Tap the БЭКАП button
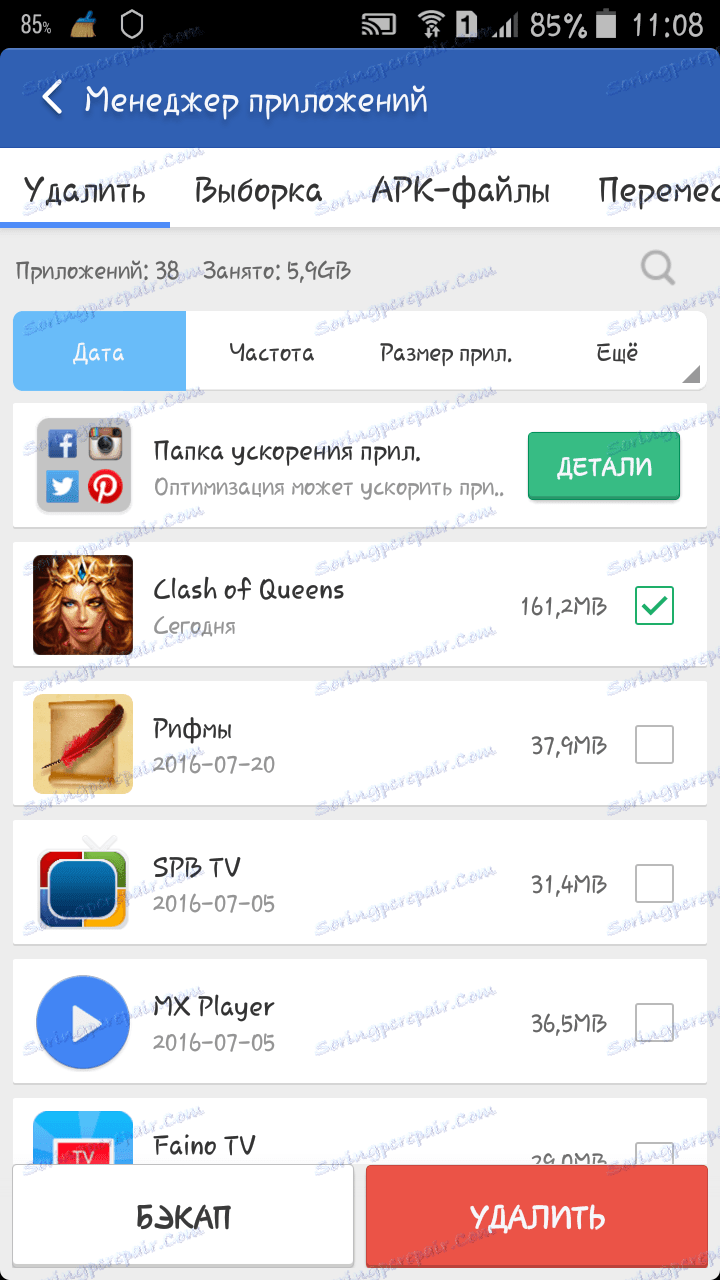 [x=183, y=1217]
